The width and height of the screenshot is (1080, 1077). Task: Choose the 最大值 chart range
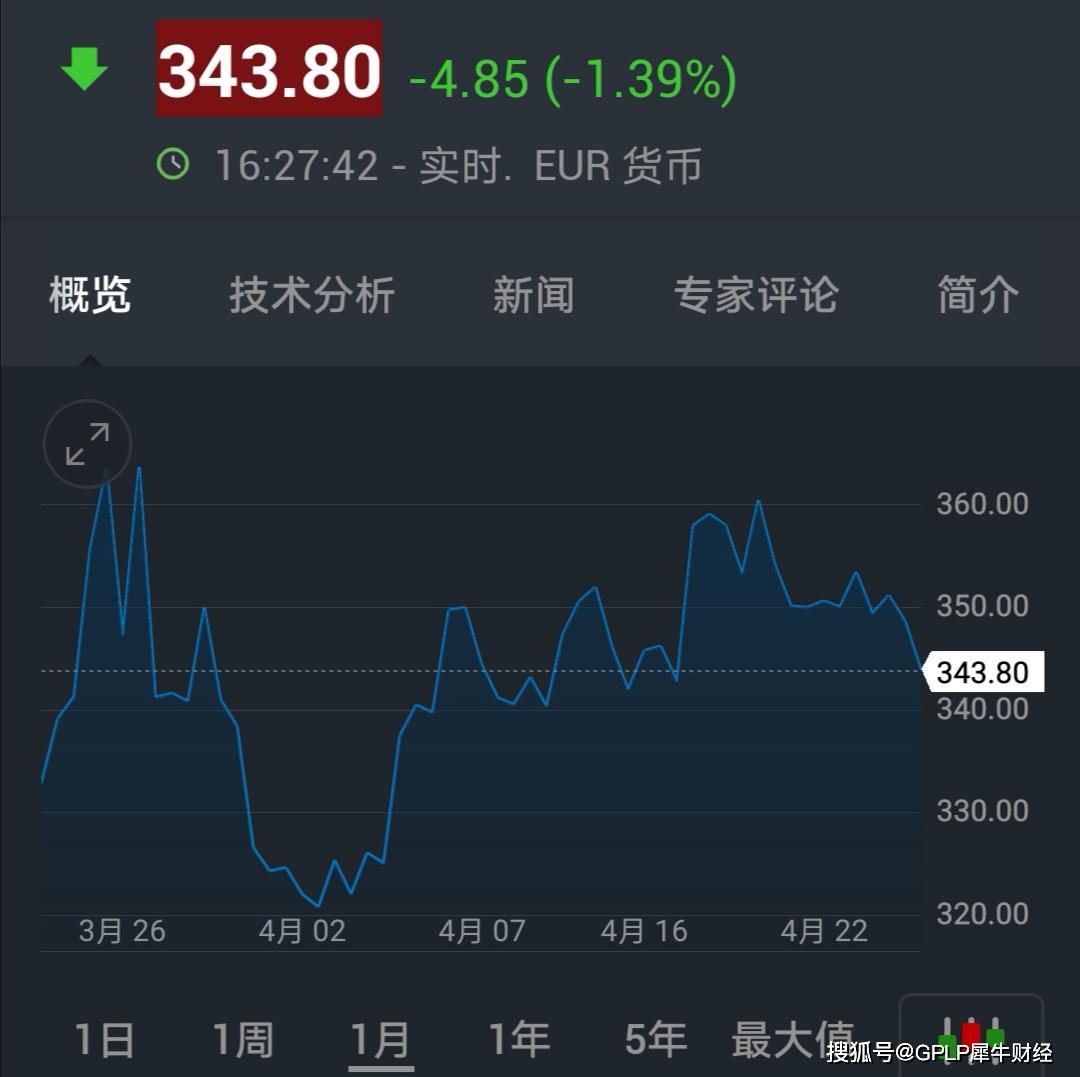point(792,1038)
